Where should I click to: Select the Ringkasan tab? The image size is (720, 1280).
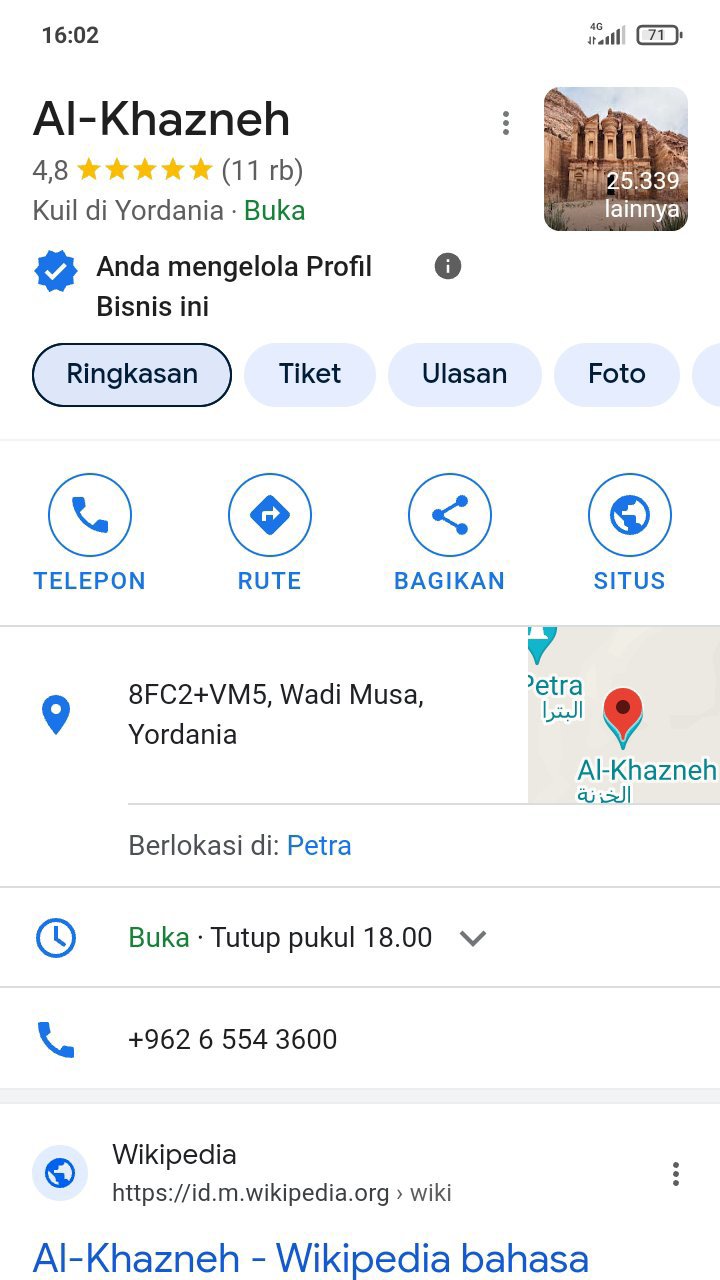tap(132, 374)
